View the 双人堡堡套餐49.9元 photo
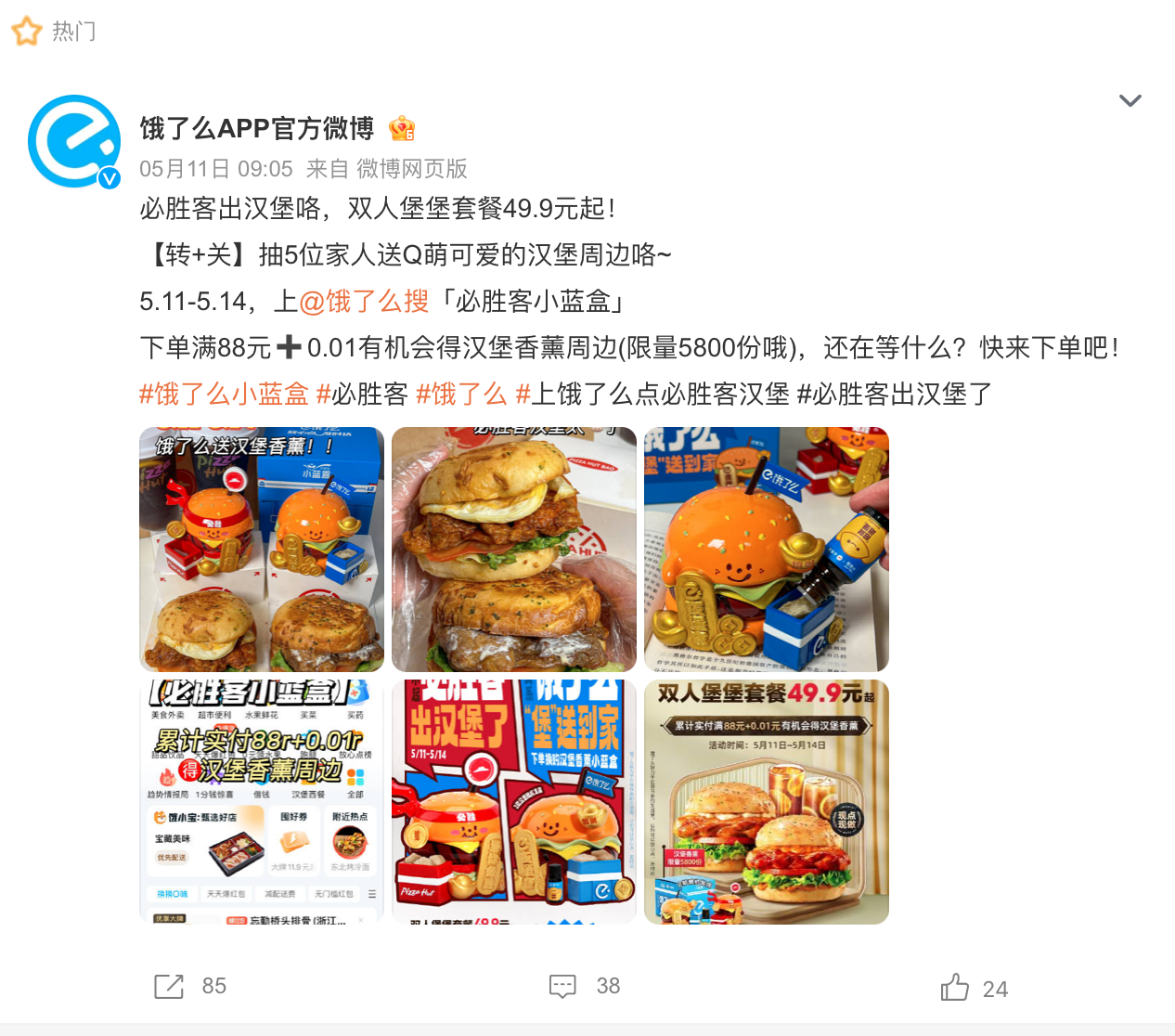 (x=767, y=801)
